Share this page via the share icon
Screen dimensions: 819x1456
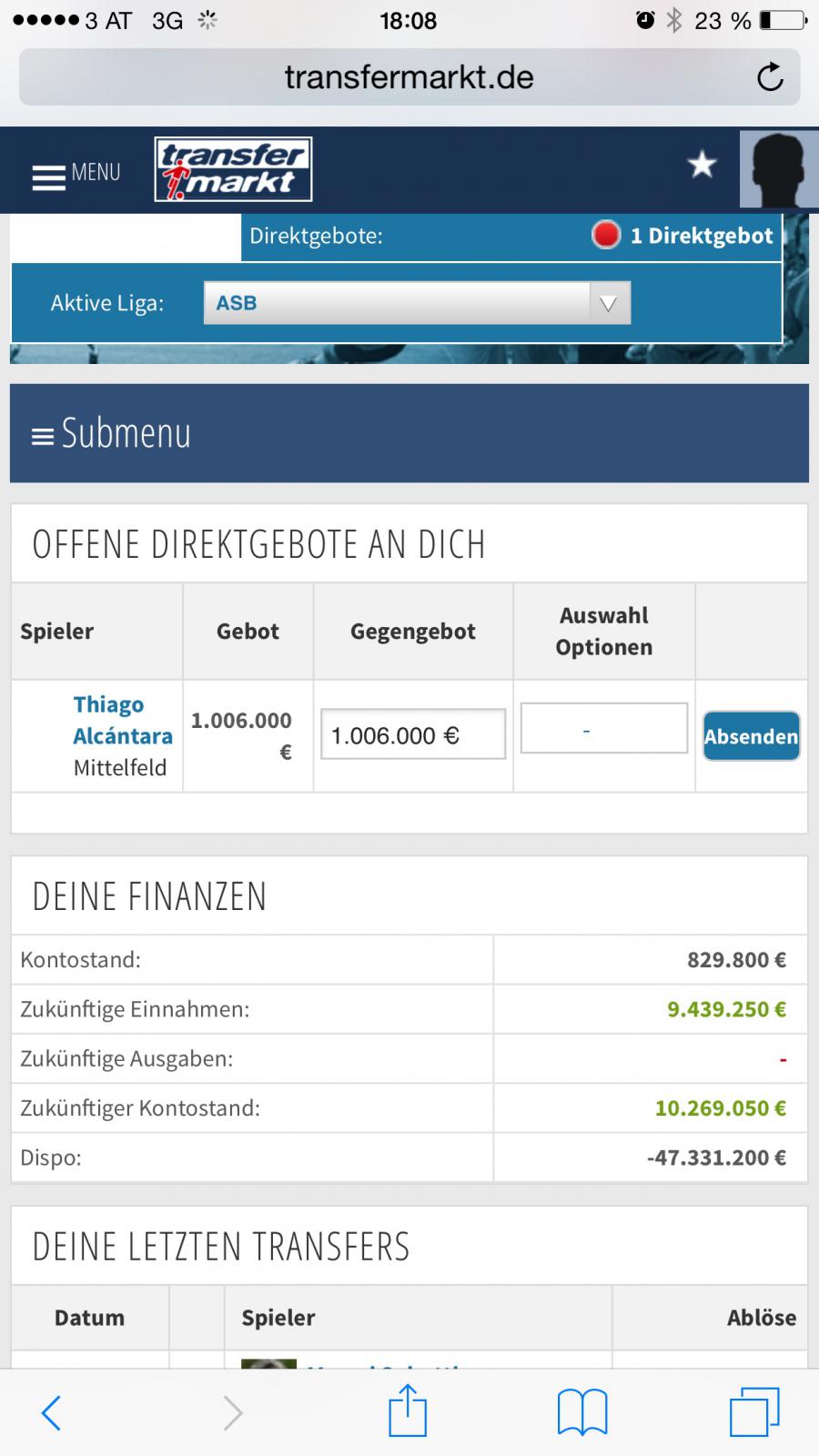click(408, 1410)
